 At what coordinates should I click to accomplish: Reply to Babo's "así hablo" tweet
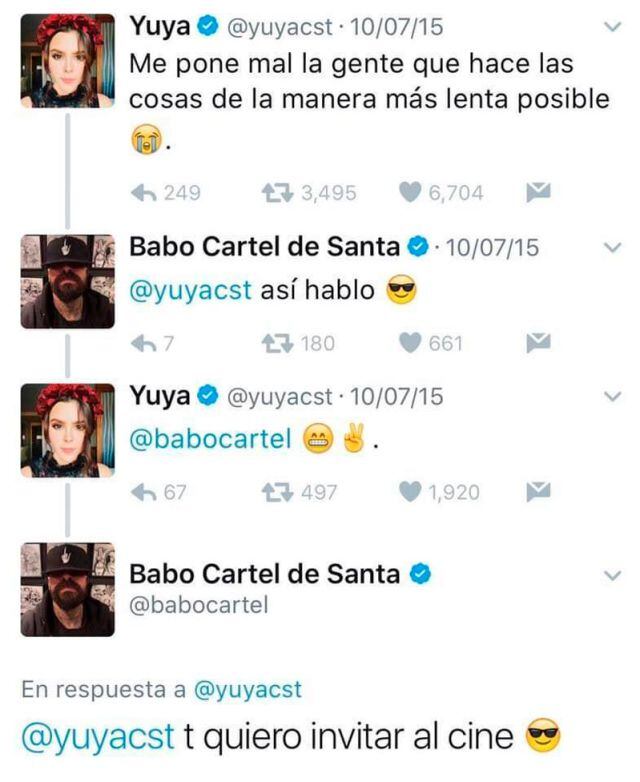pyautogui.click(x=145, y=343)
